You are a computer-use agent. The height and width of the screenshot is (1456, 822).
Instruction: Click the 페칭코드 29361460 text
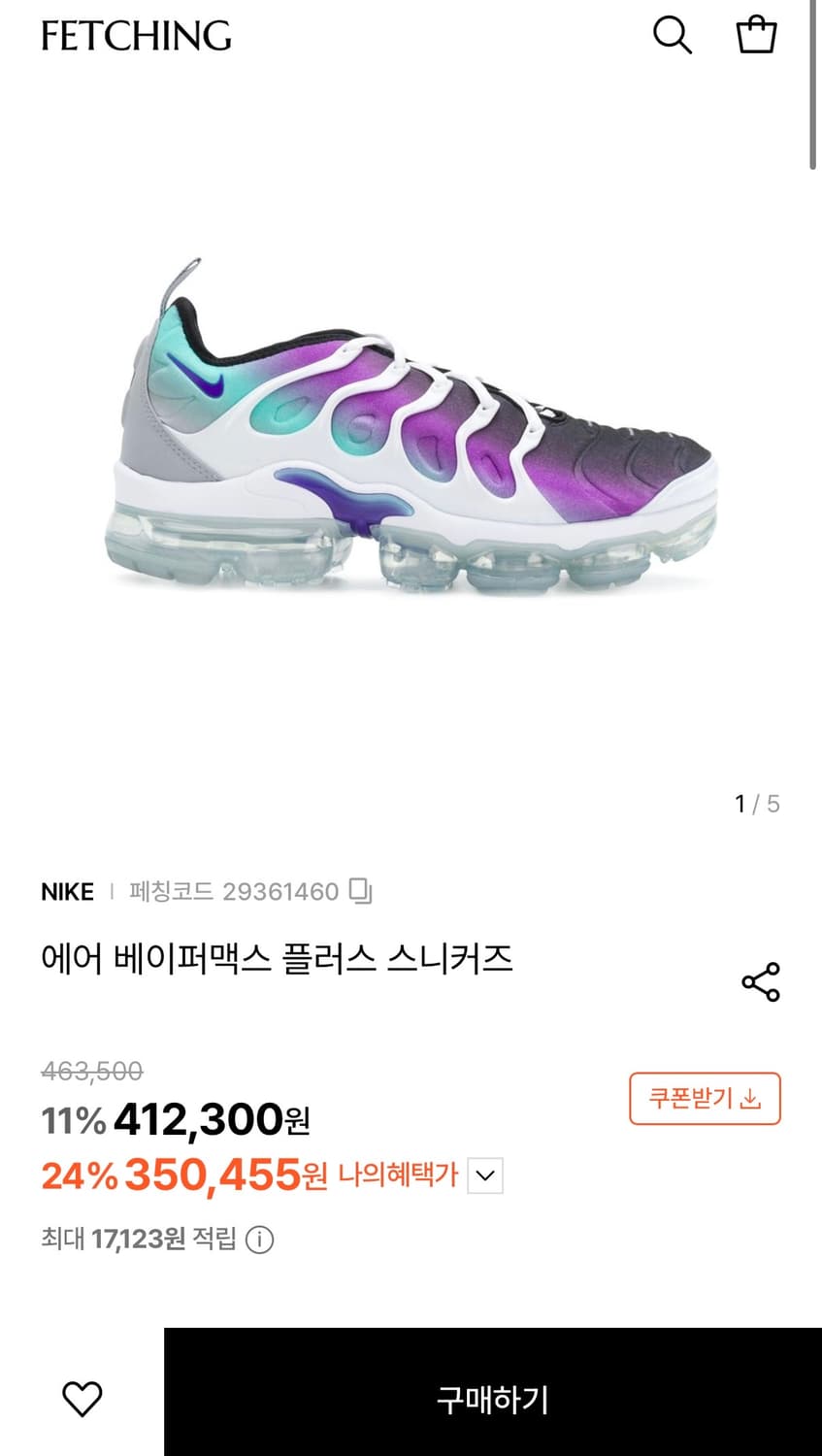tap(236, 891)
